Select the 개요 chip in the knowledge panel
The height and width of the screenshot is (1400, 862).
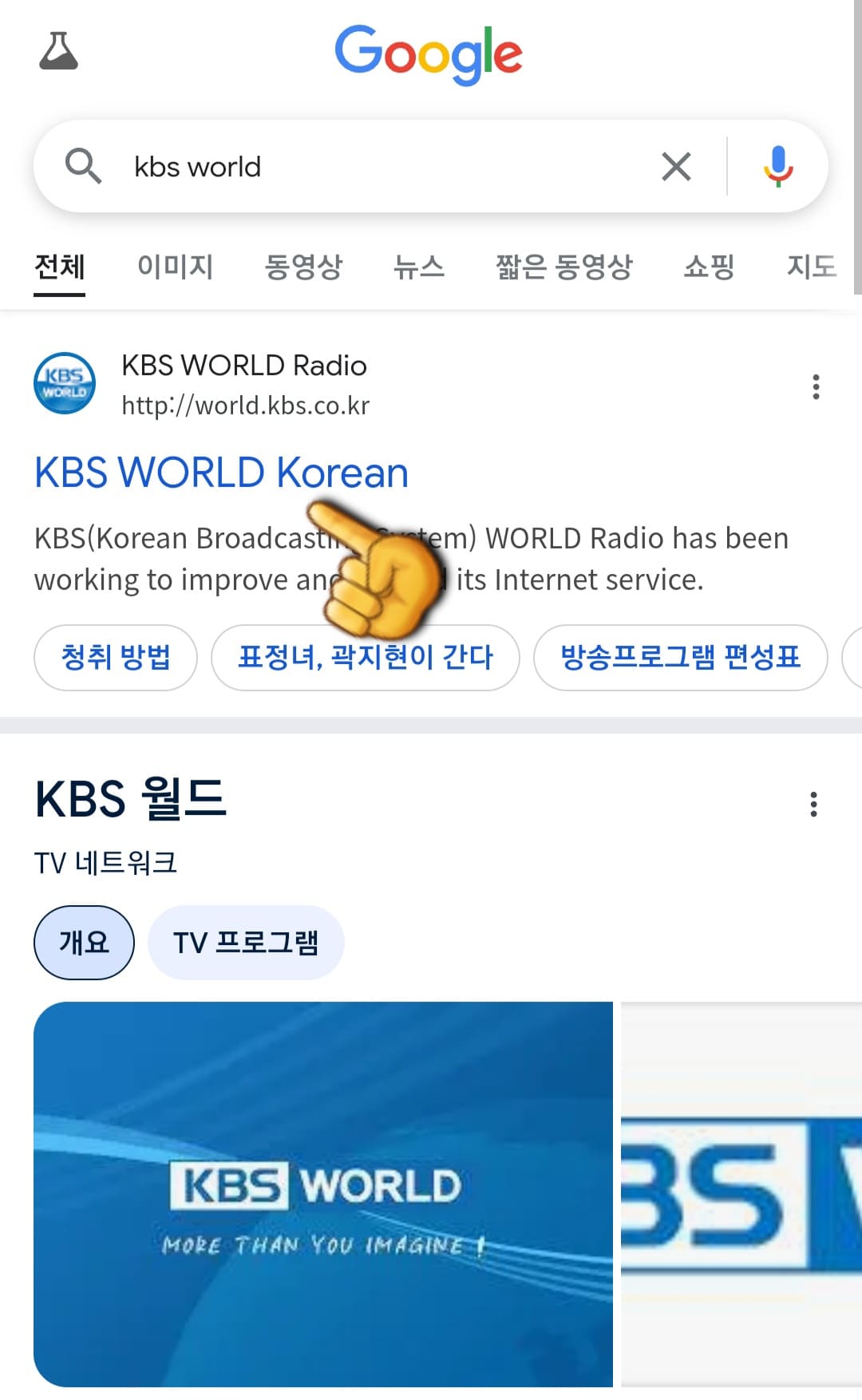[x=84, y=942]
